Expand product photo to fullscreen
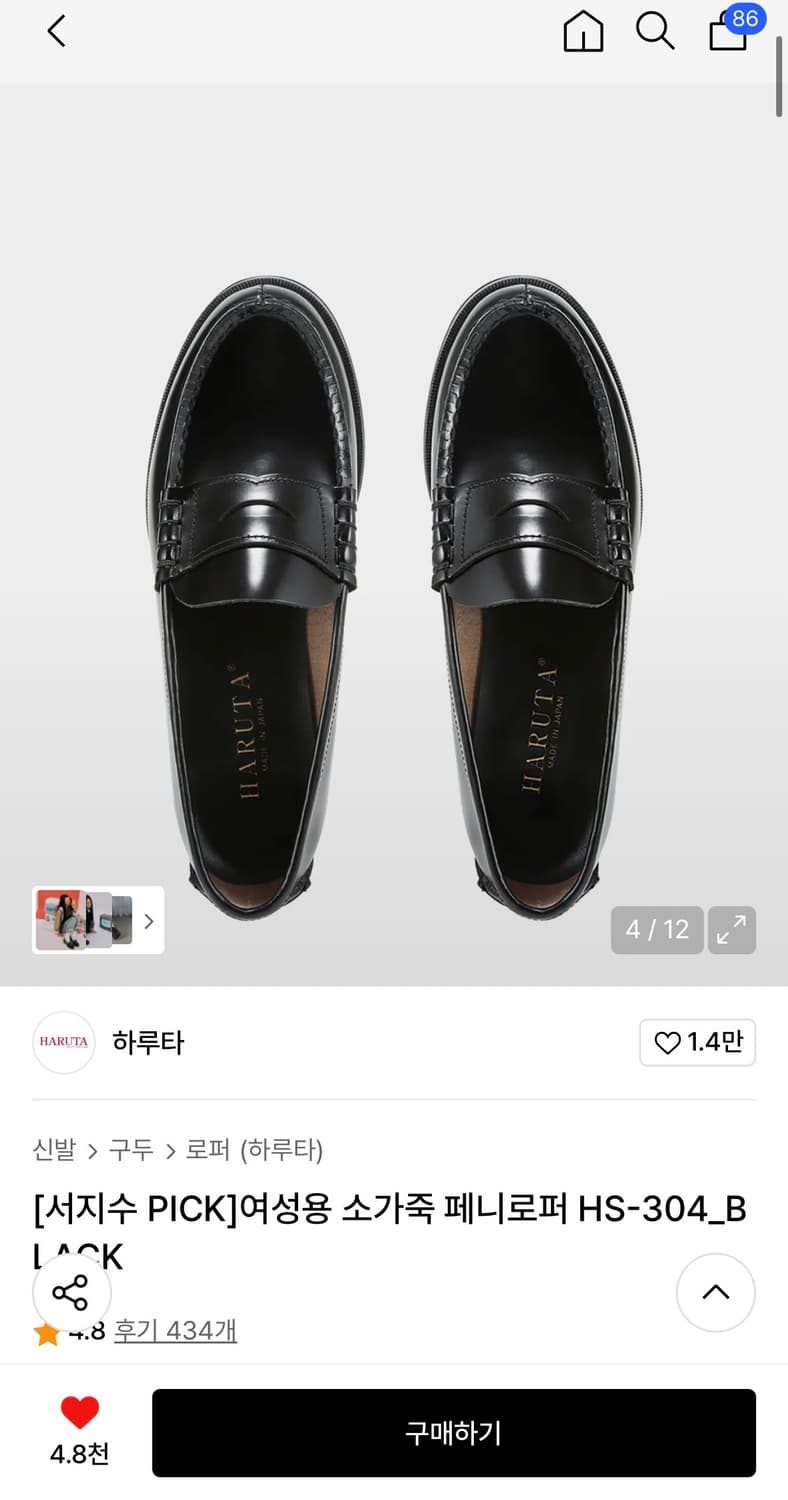Screen dimensions: 788x1500 [x=731, y=930]
